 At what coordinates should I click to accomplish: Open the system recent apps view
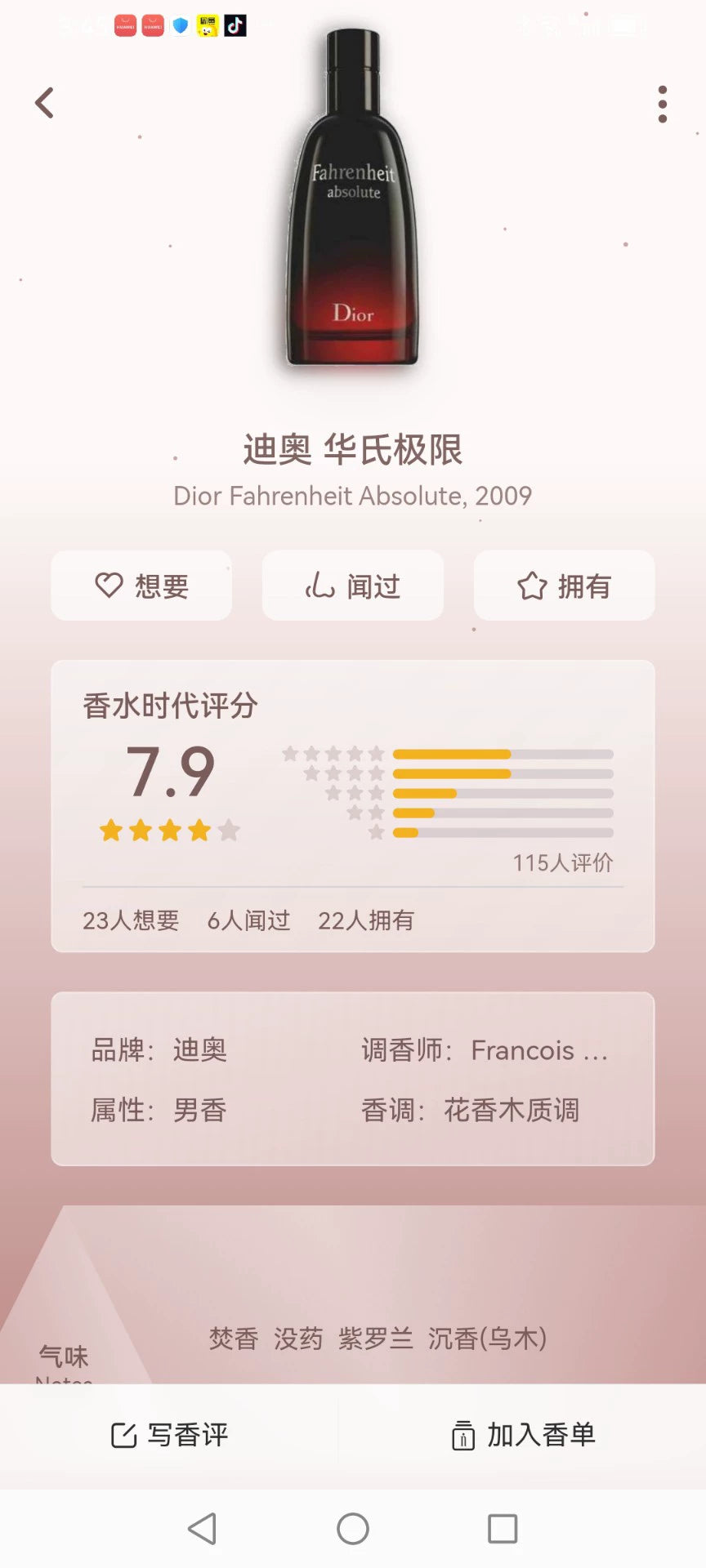click(x=503, y=1529)
